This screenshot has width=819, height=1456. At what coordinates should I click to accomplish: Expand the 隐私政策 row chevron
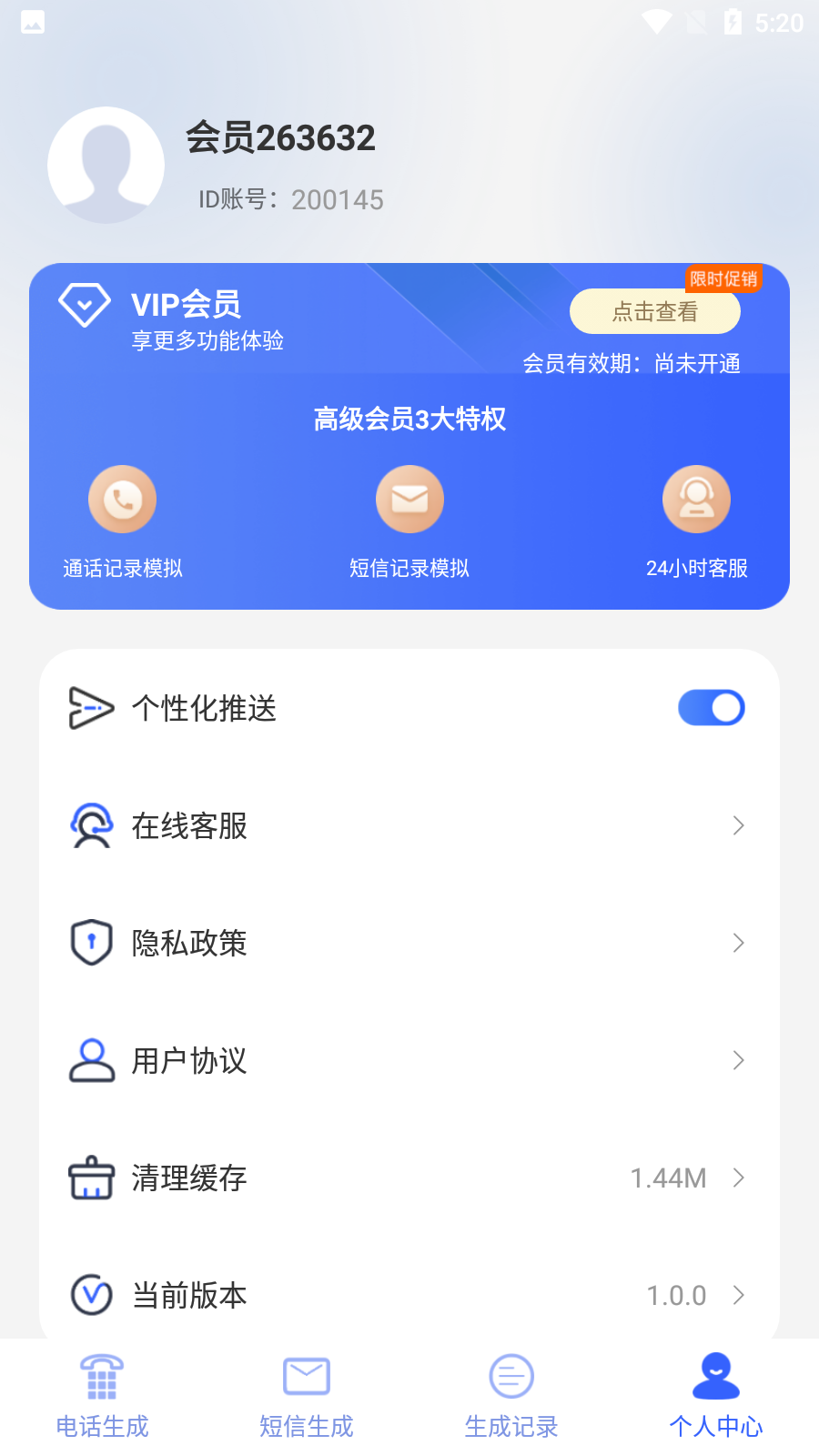tap(739, 943)
